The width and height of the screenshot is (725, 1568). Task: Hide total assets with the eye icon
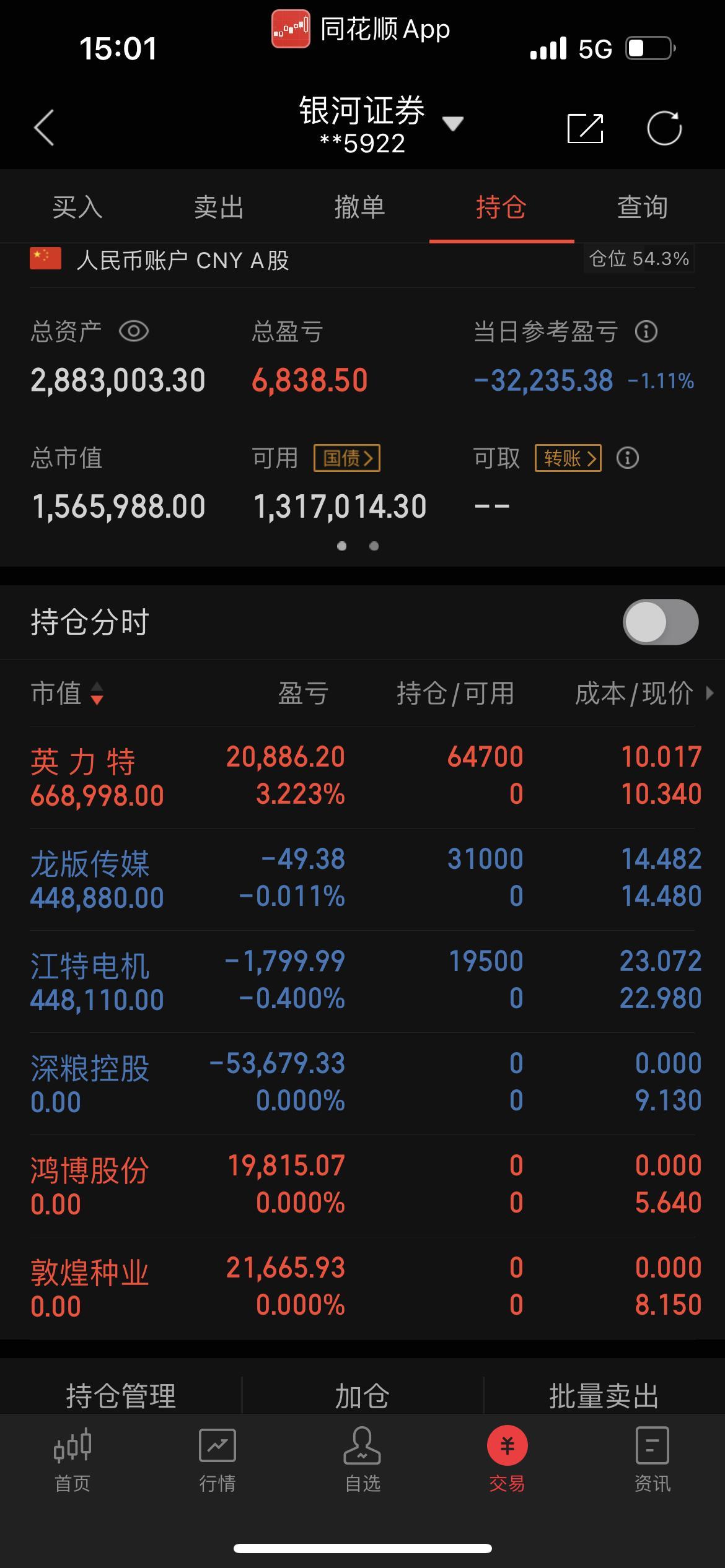(134, 331)
